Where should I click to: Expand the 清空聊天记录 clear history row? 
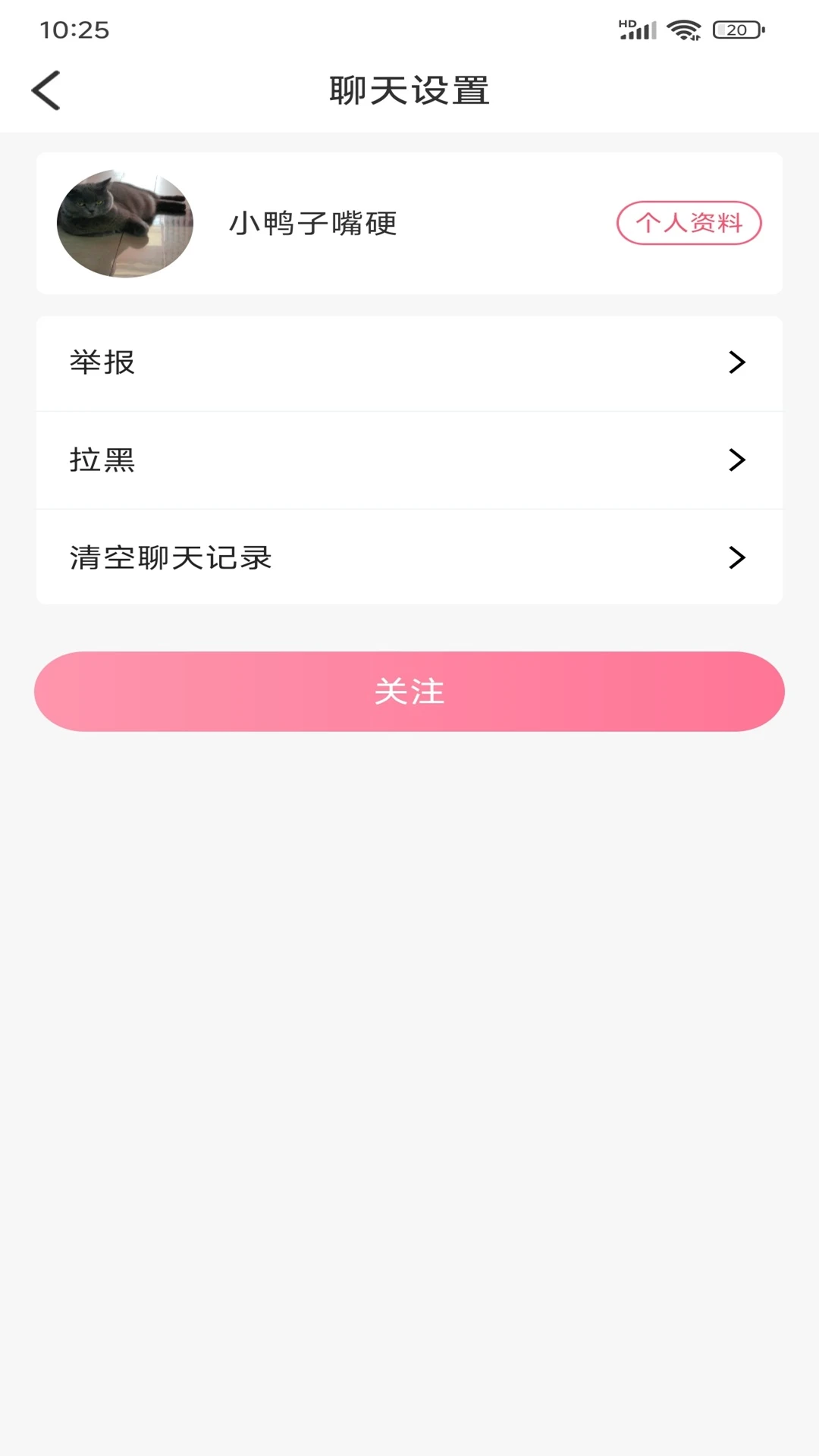(409, 557)
